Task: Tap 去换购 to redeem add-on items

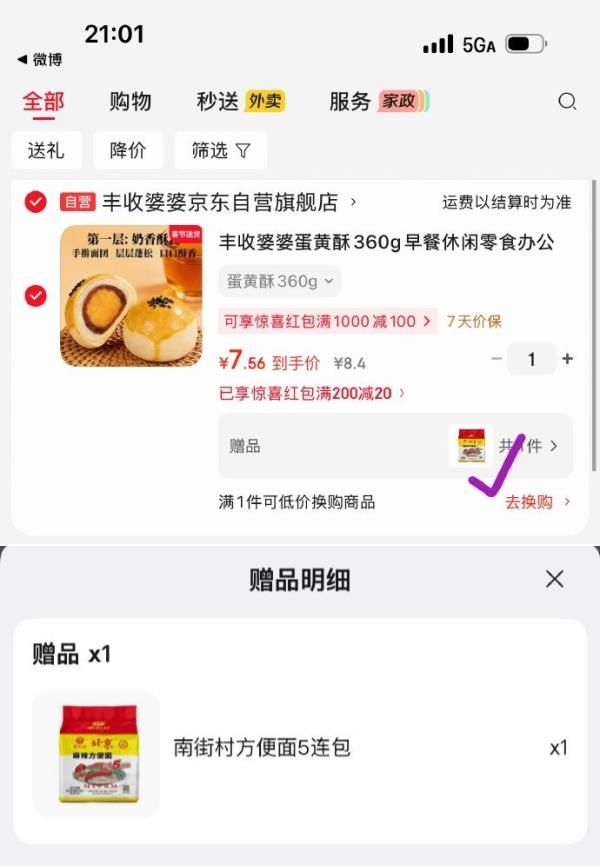Action: tap(536, 502)
